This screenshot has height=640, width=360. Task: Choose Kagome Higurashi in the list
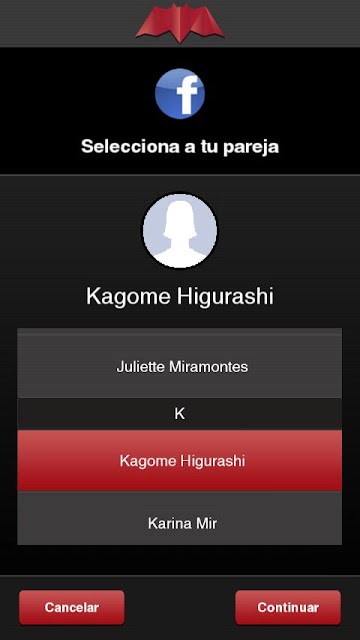pos(180,460)
